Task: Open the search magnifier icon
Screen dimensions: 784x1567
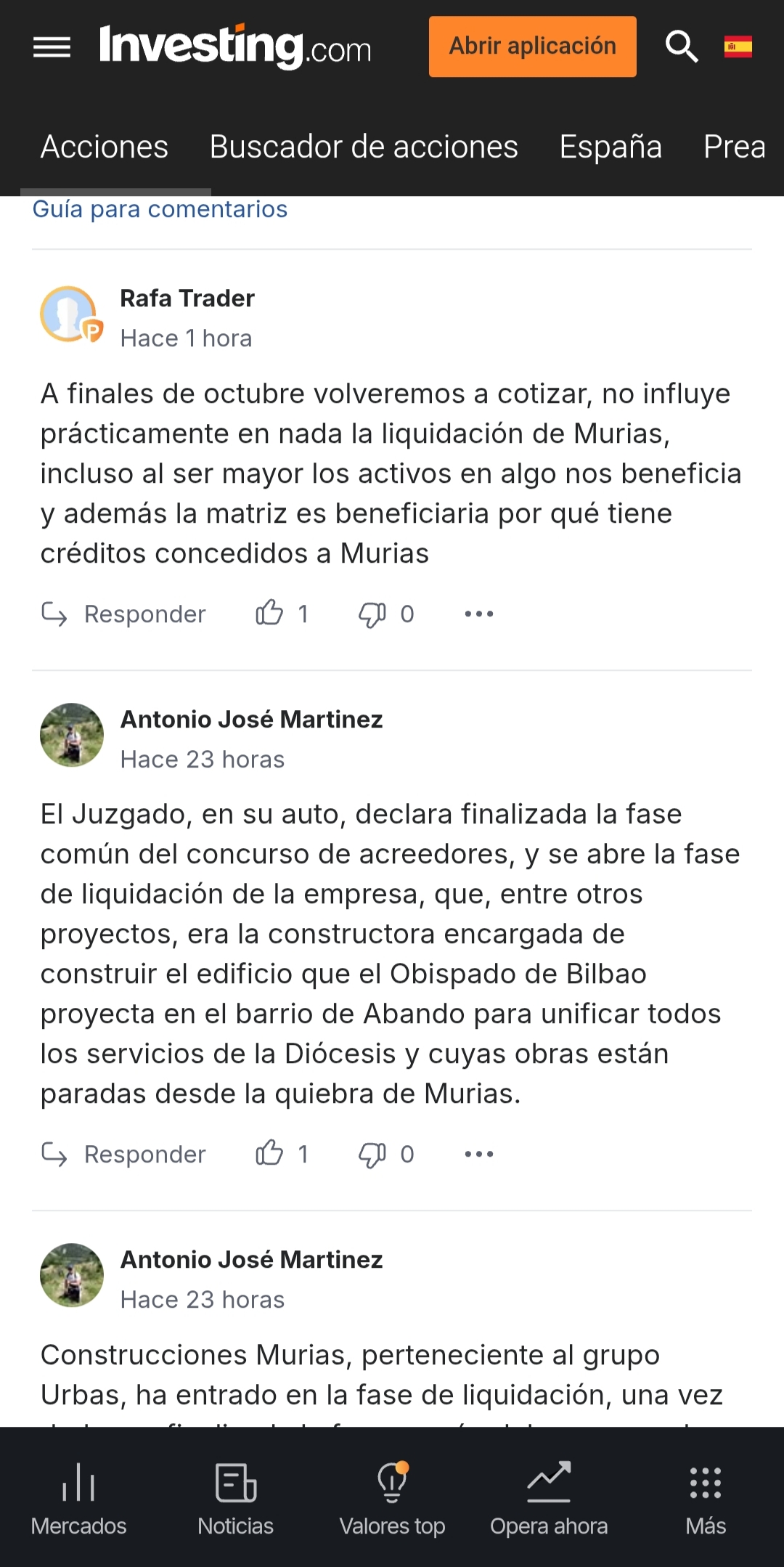Action: click(682, 46)
